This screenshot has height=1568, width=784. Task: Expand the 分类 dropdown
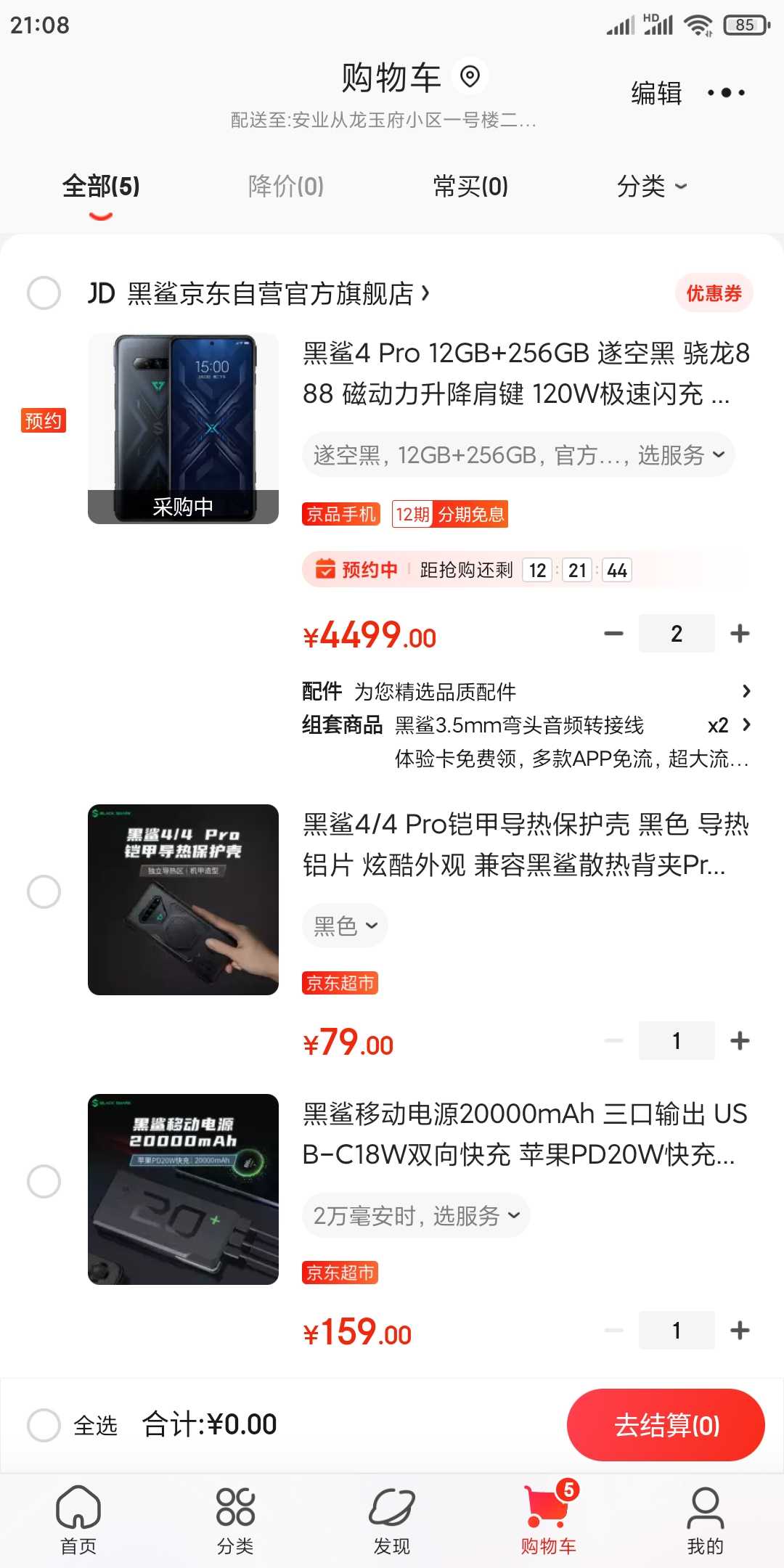(651, 186)
